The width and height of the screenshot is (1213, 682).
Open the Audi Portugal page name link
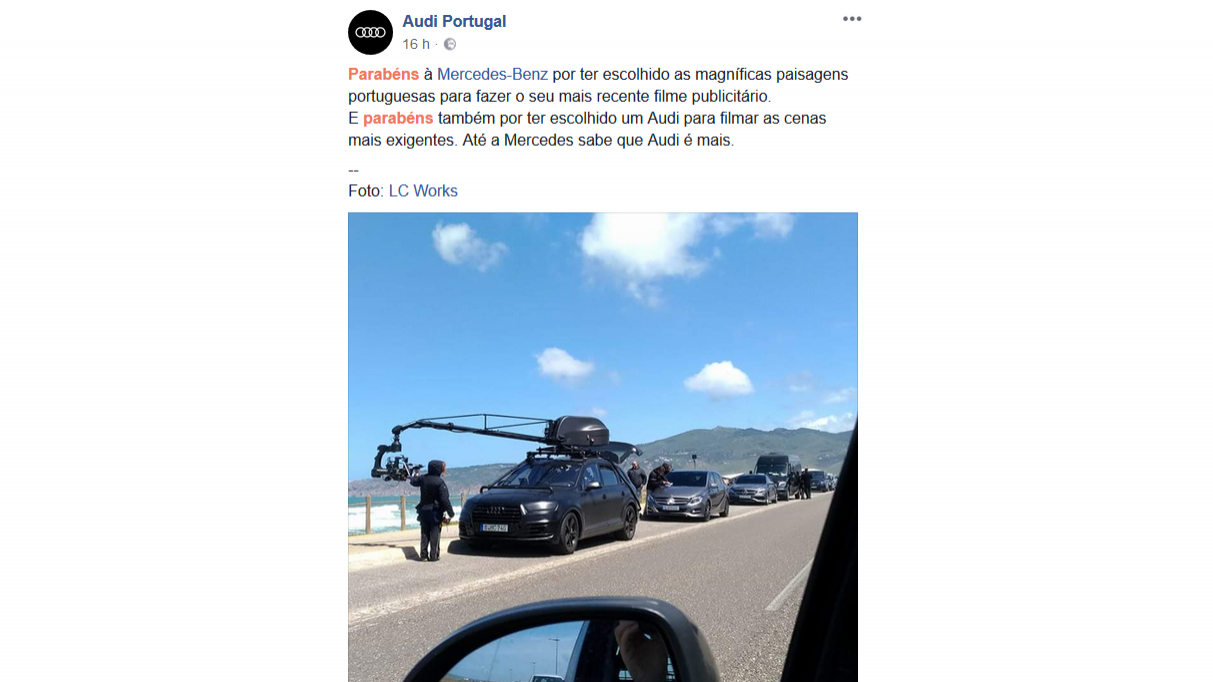tap(453, 21)
